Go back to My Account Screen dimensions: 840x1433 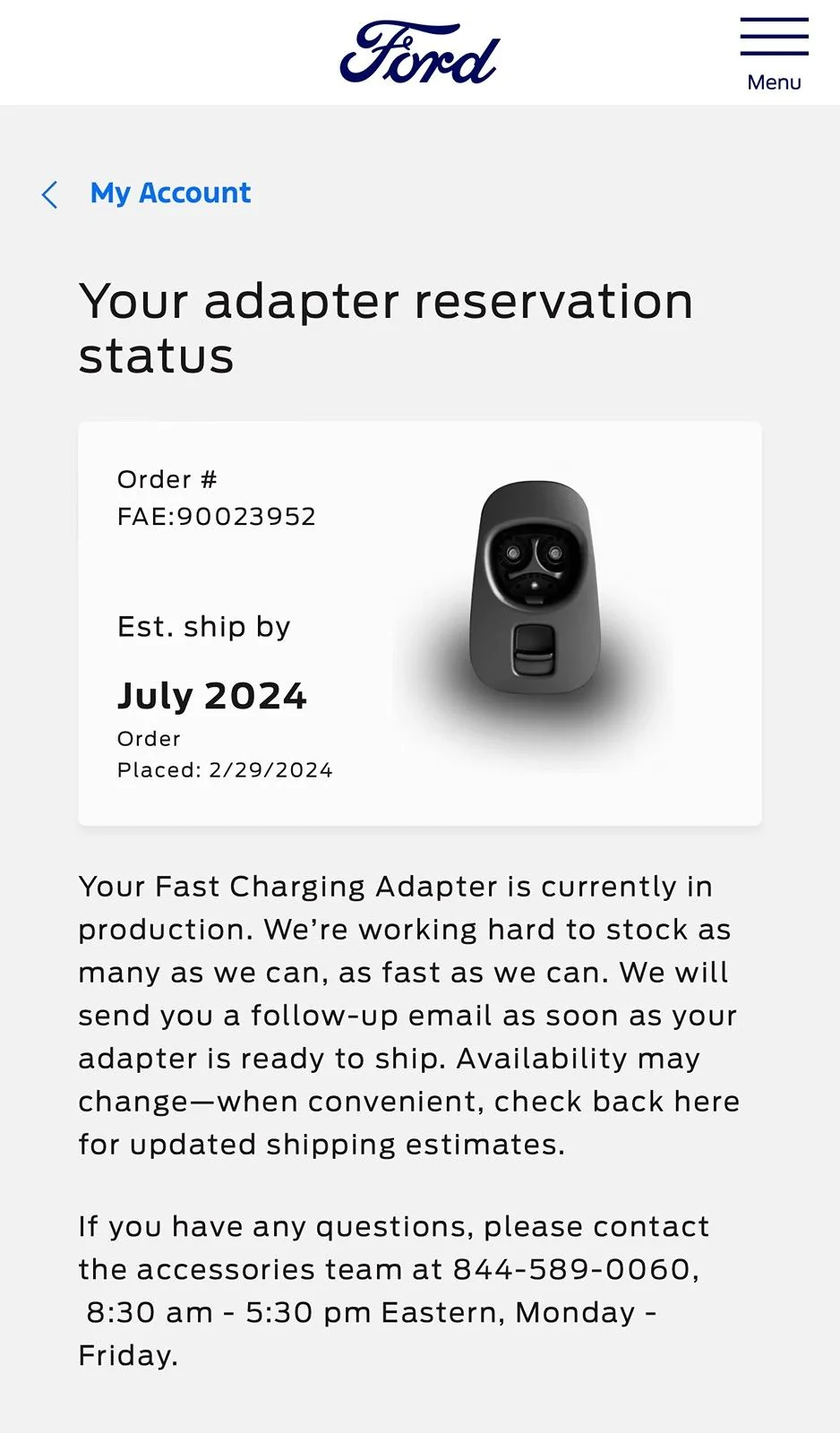[169, 193]
